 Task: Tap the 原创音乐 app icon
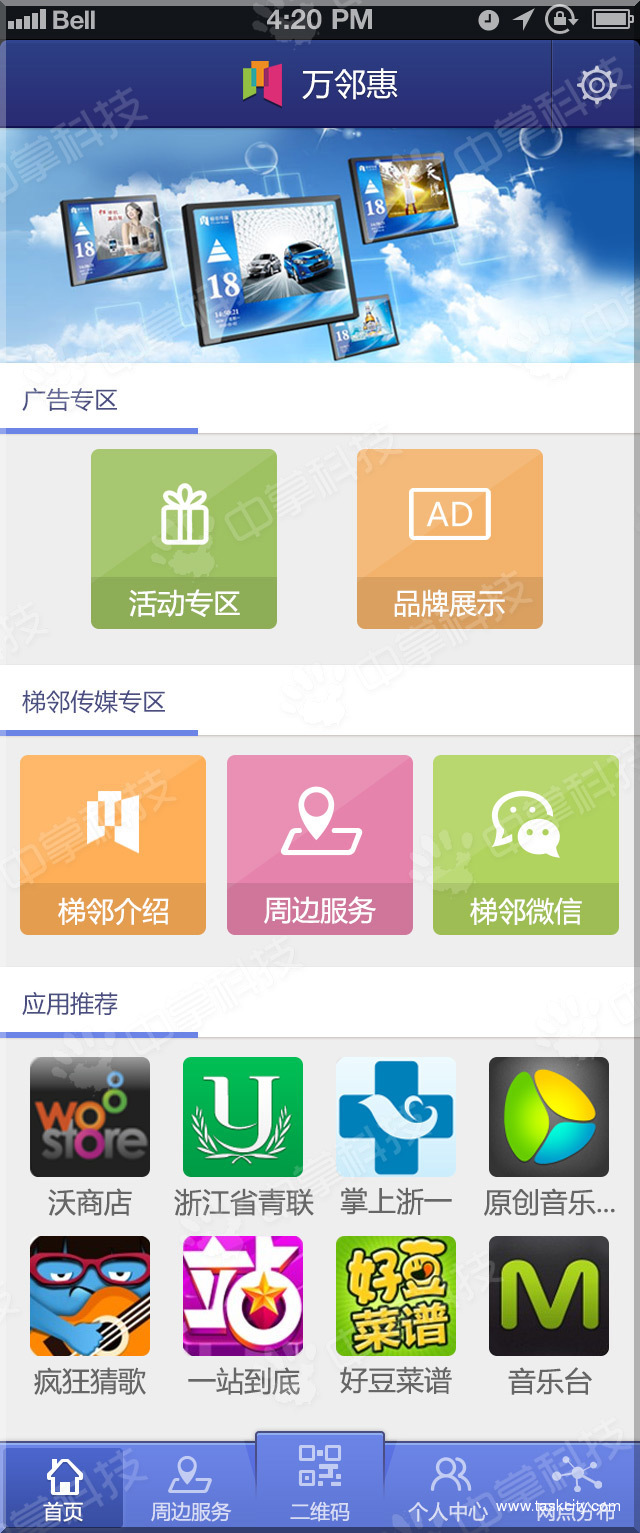(549, 1117)
